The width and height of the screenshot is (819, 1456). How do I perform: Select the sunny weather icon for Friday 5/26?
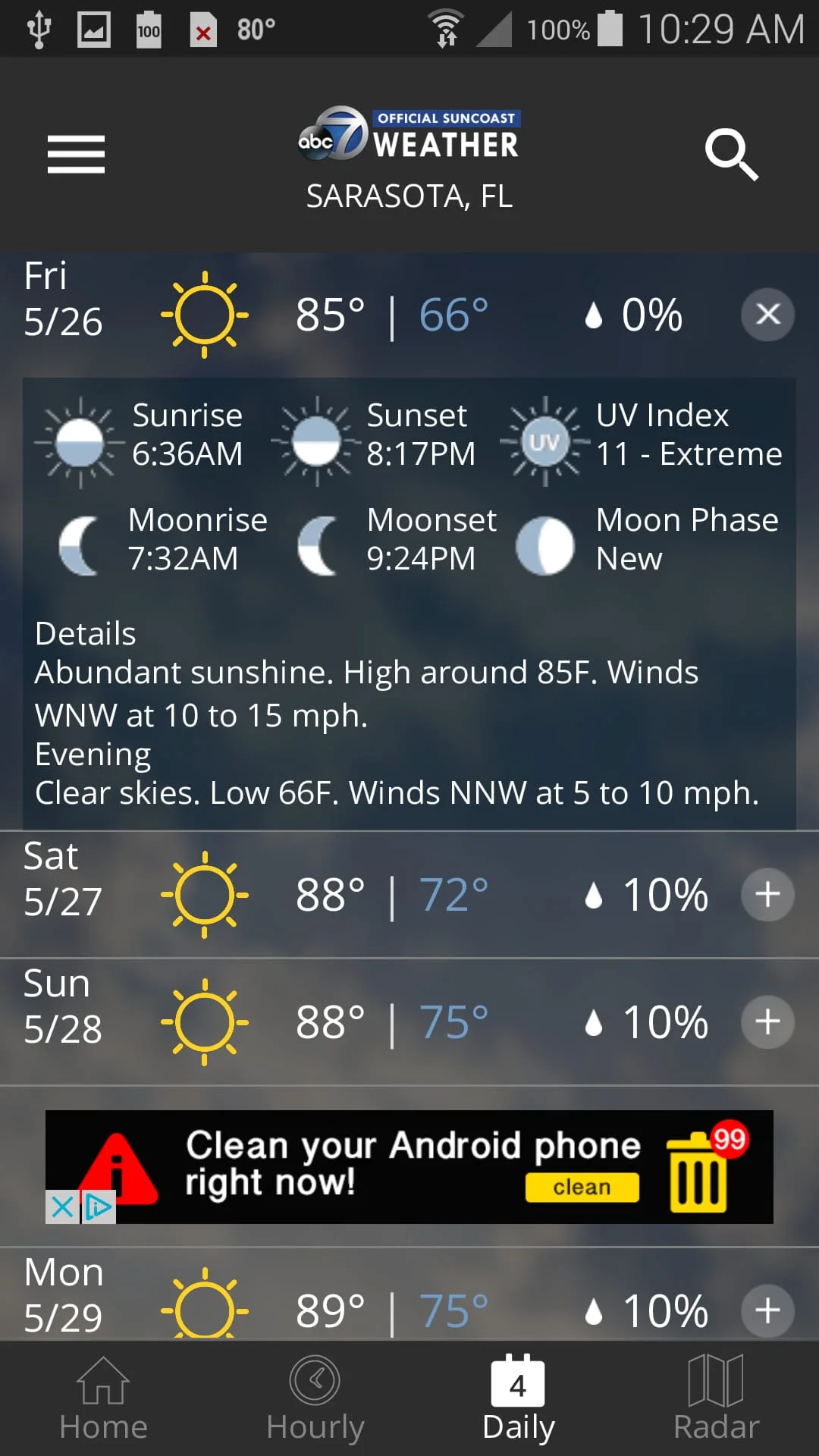coord(203,313)
